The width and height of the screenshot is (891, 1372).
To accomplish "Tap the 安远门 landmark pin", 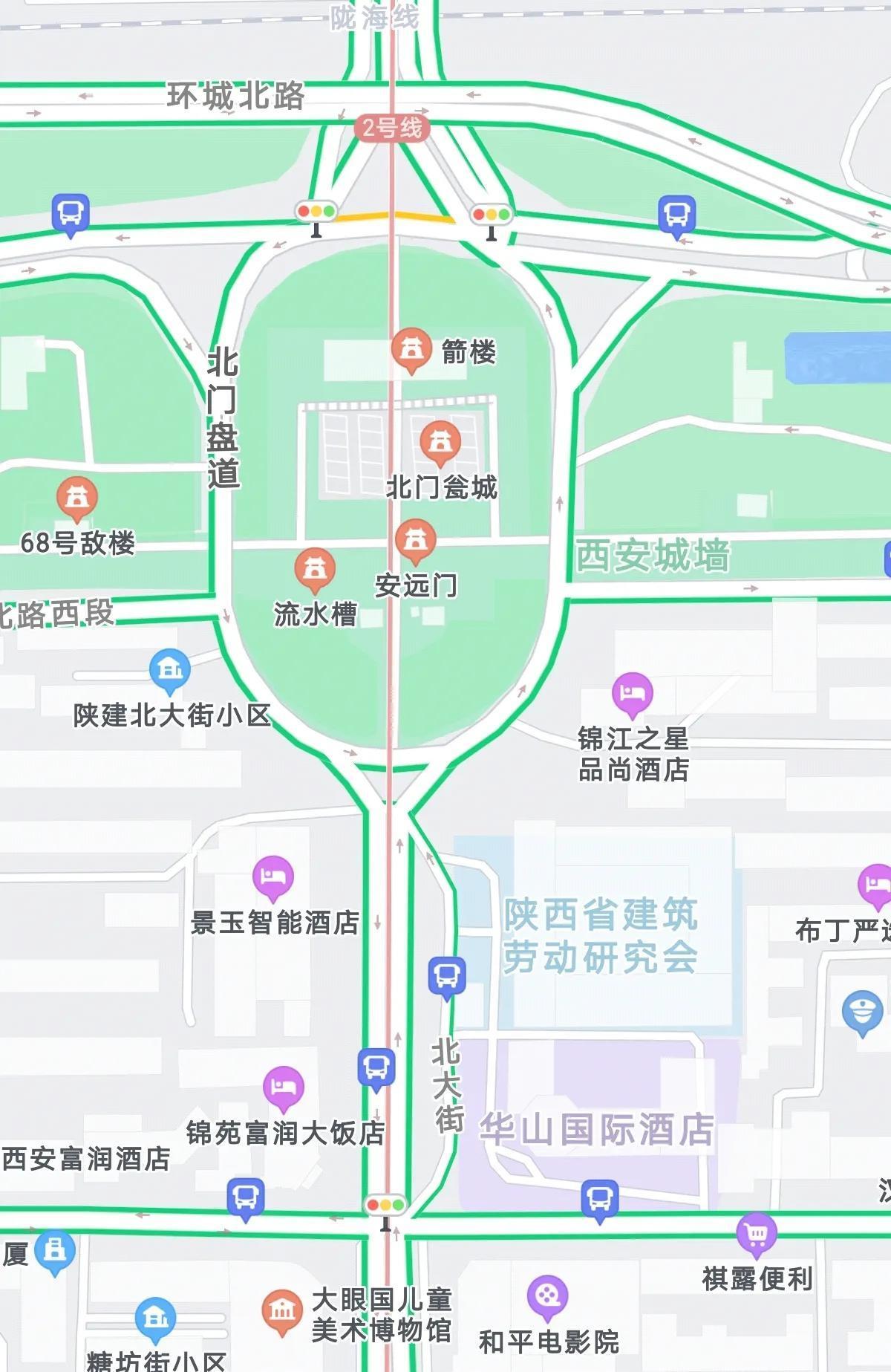I will tap(415, 539).
